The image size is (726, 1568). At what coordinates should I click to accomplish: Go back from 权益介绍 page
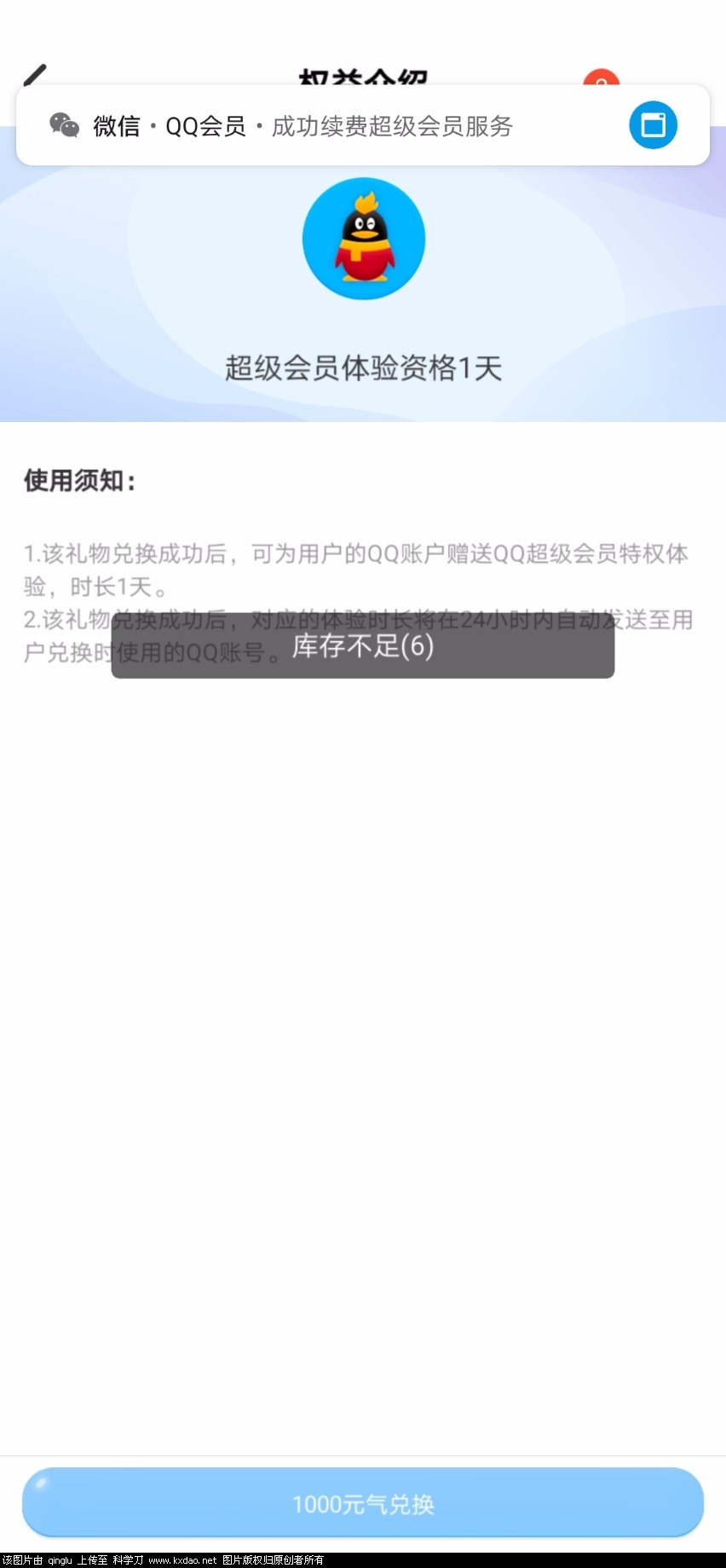tap(34, 76)
